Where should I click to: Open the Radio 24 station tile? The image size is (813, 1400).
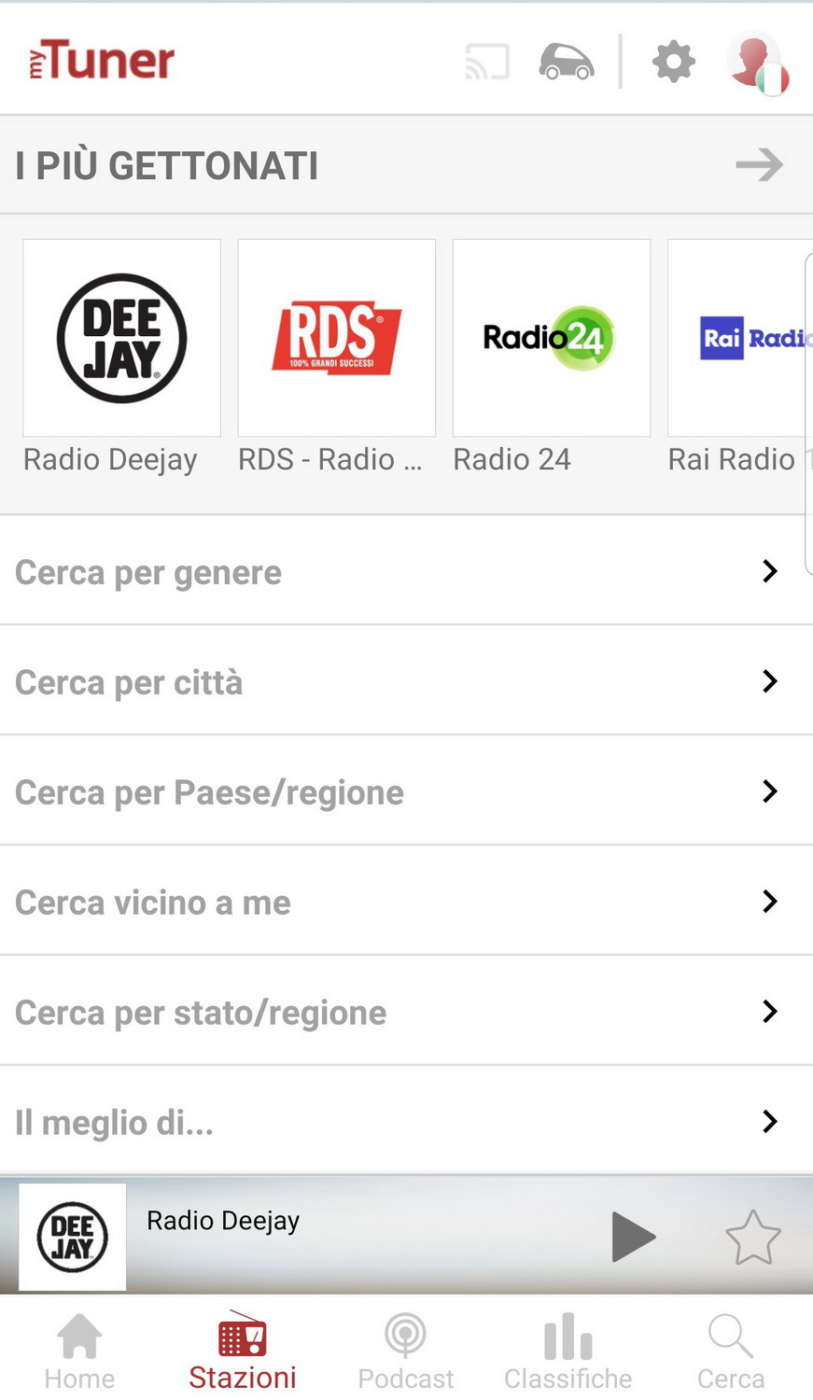point(551,338)
